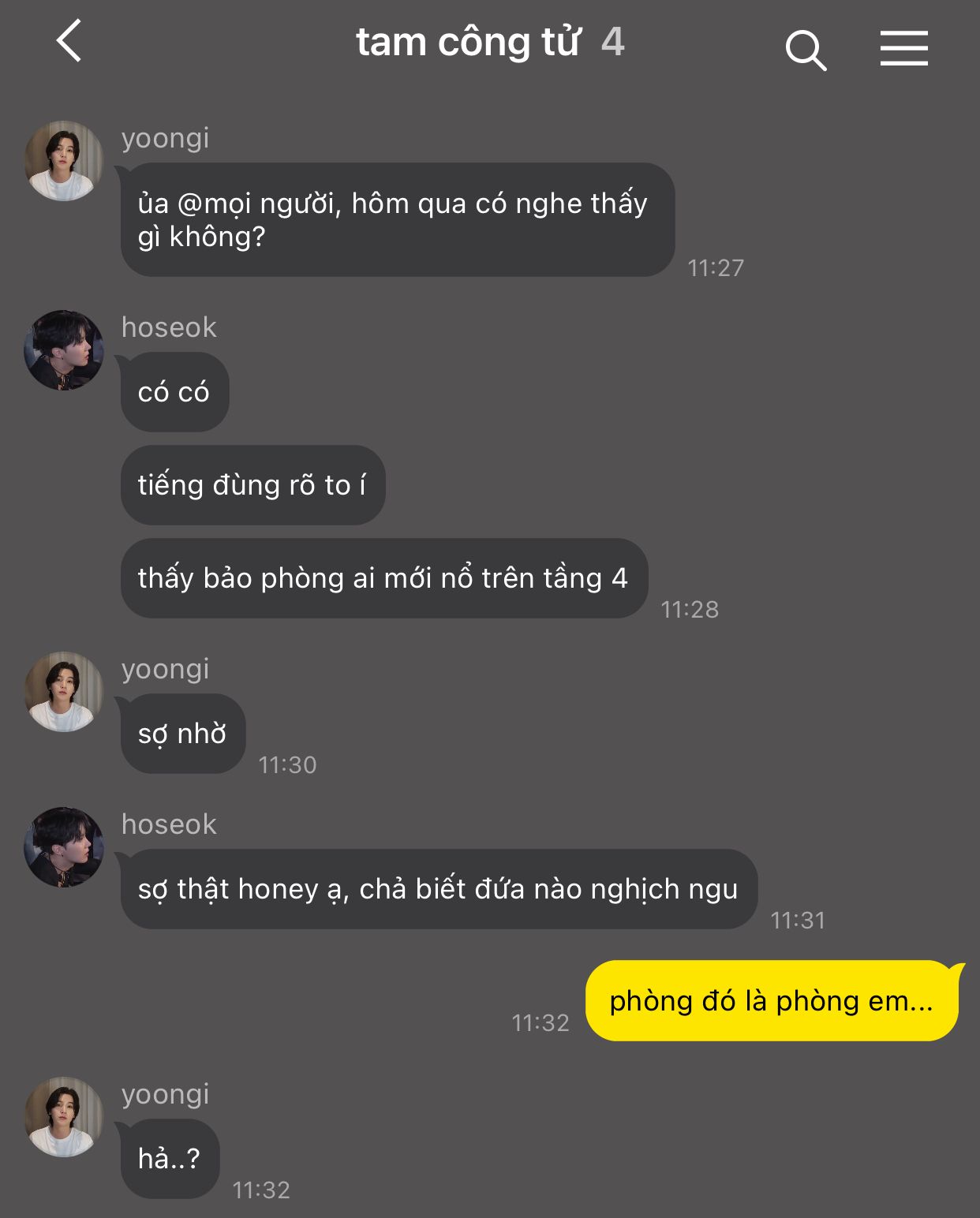
Task: Open the chat room hamburger menu
Action: tap(904, 48)
